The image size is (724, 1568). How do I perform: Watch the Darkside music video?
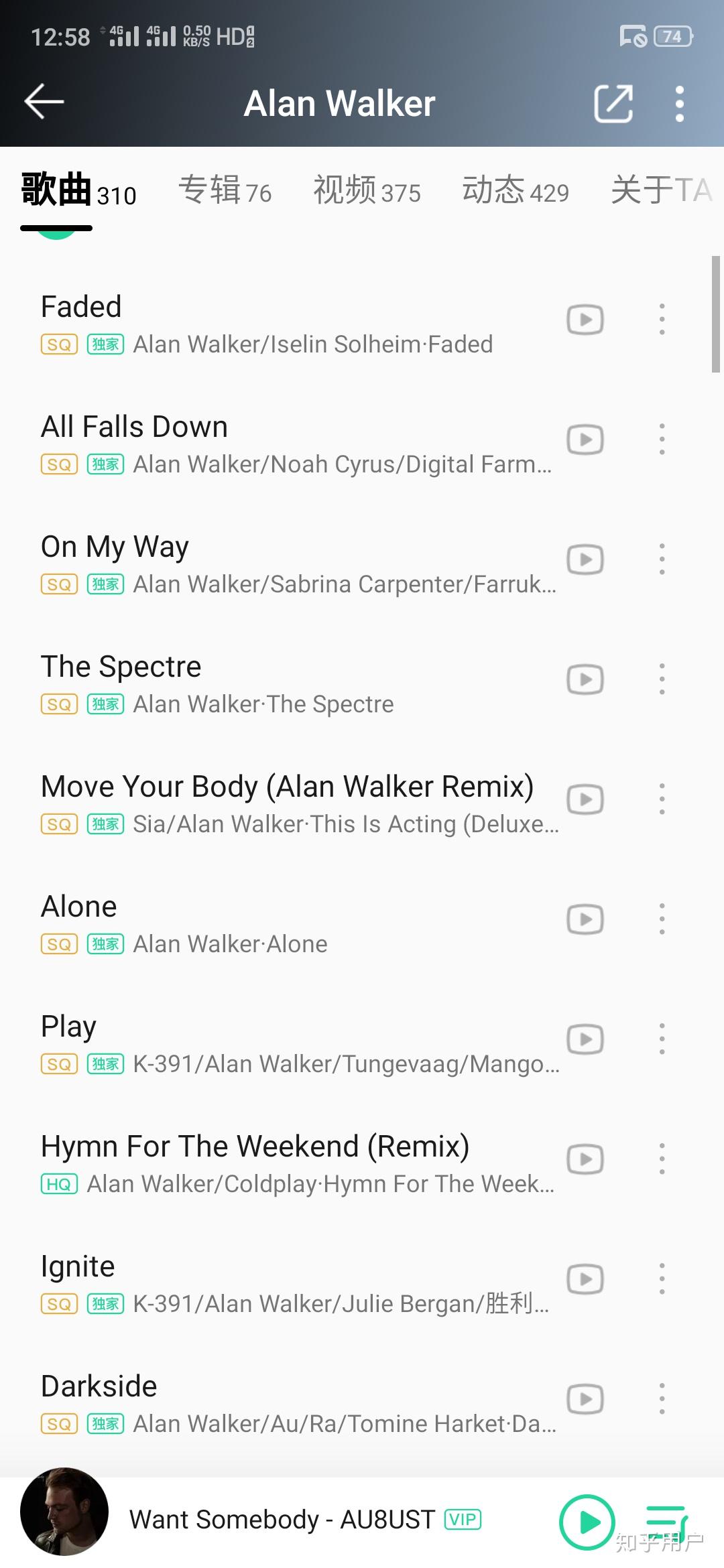click(x=585, y=1399)
